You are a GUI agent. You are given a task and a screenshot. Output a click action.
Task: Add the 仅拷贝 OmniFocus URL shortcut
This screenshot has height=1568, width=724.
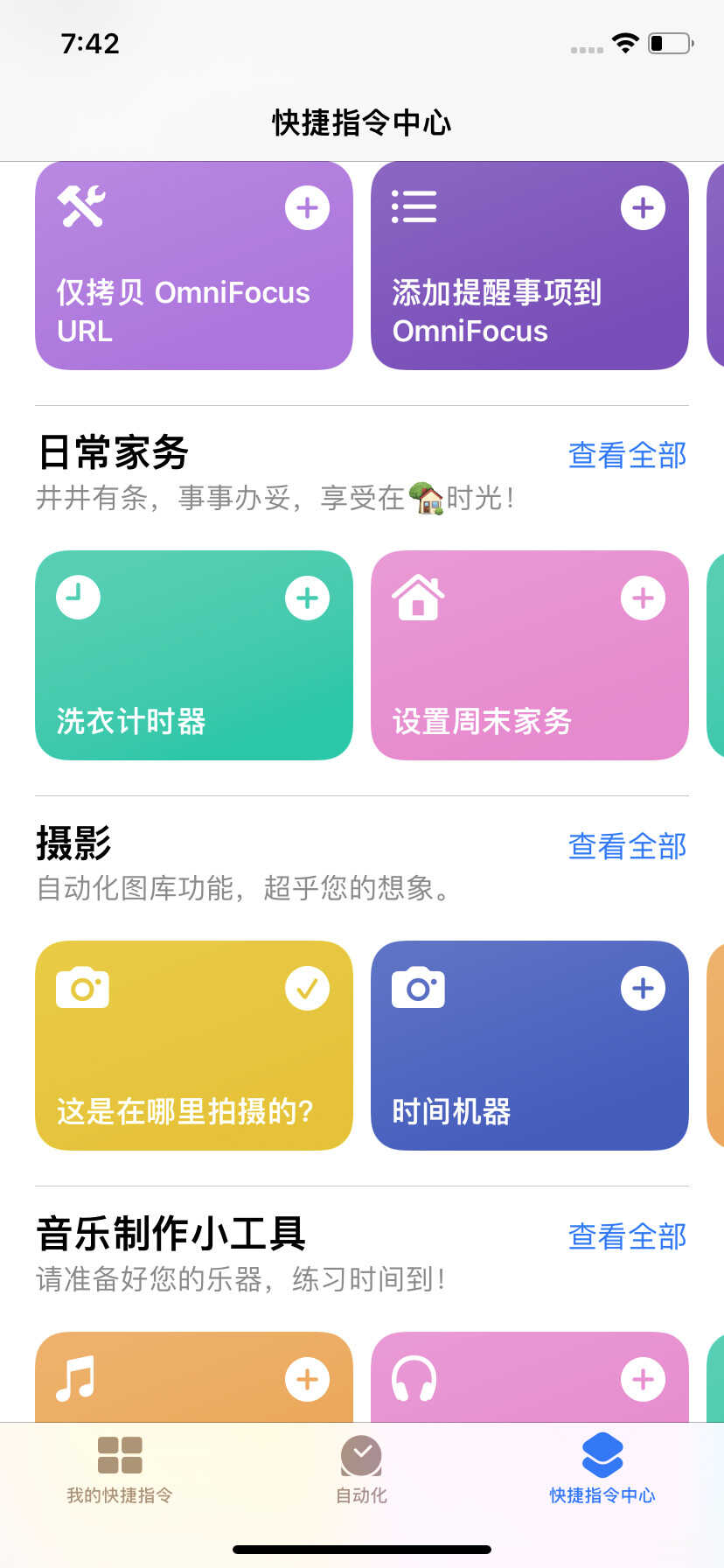click(307, 208)
